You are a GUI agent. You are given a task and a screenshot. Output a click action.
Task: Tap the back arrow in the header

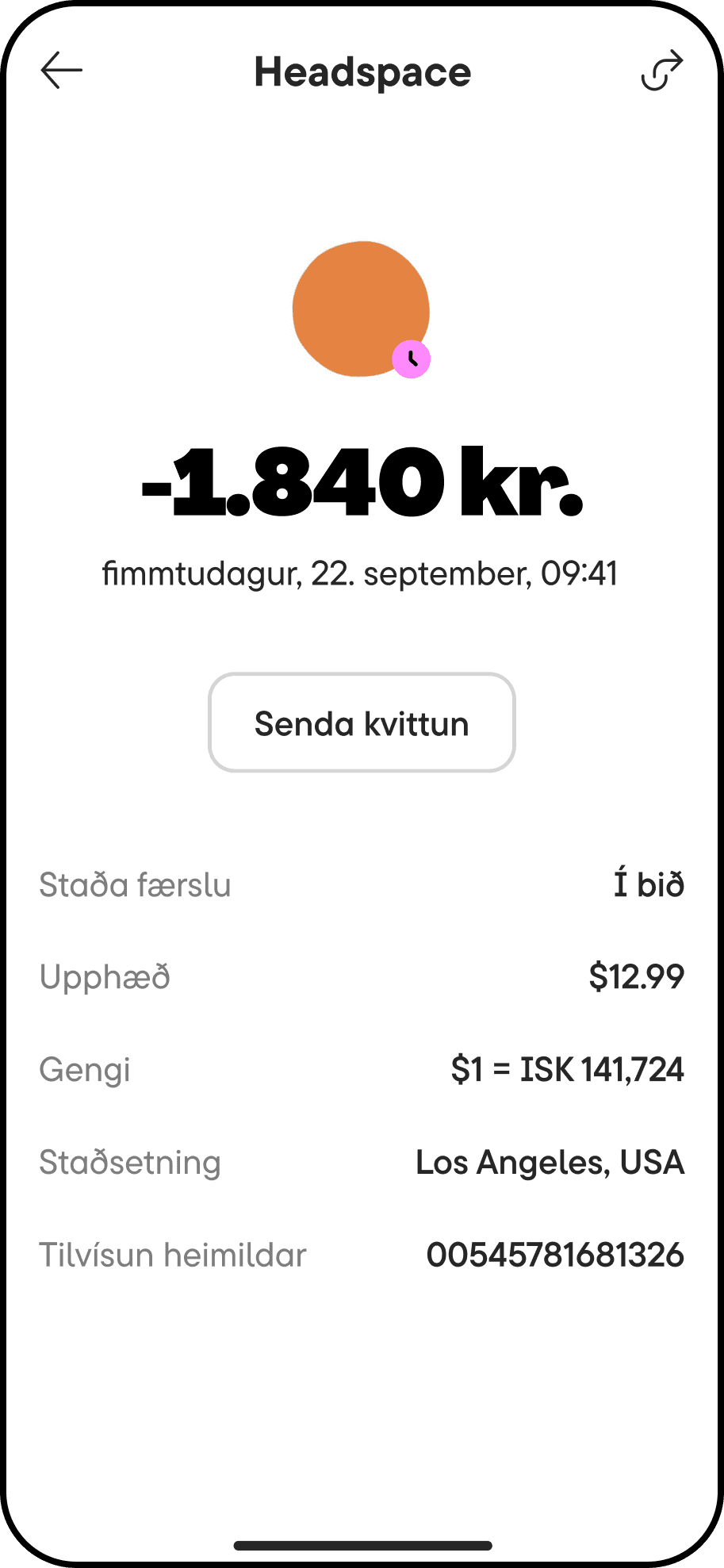(60, 71)
